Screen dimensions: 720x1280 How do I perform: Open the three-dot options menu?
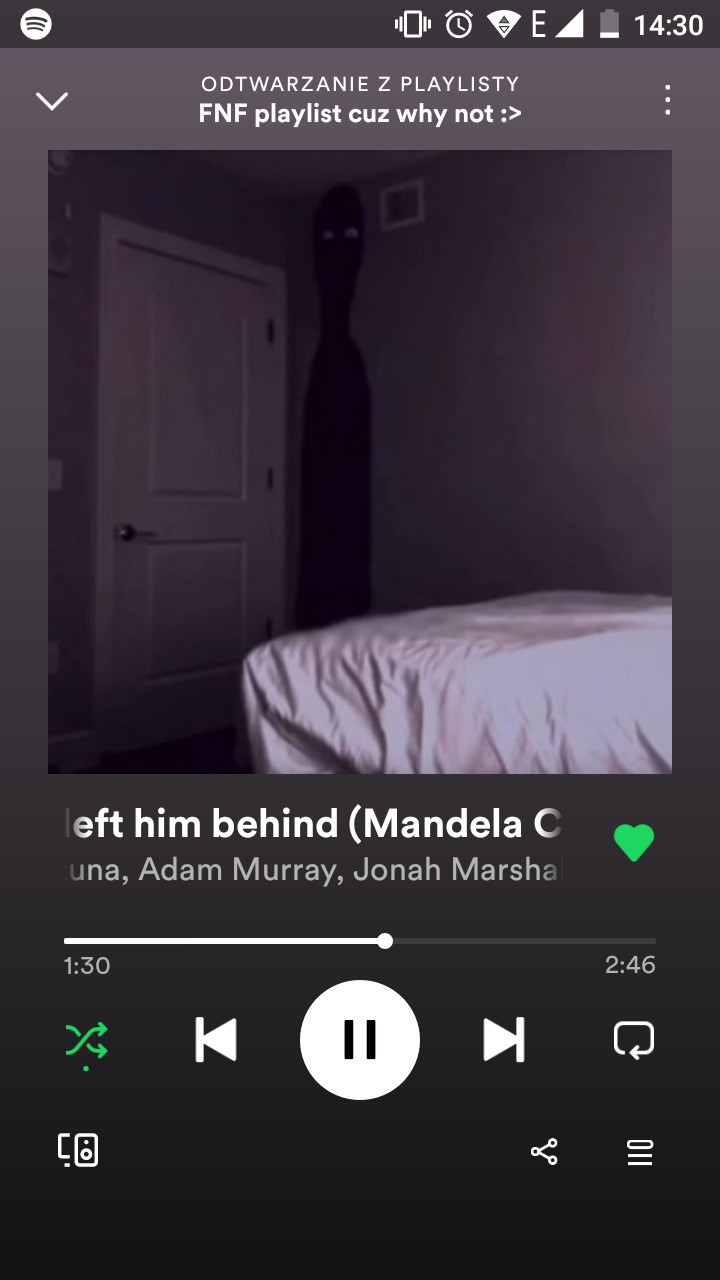[x=667, y=100]
